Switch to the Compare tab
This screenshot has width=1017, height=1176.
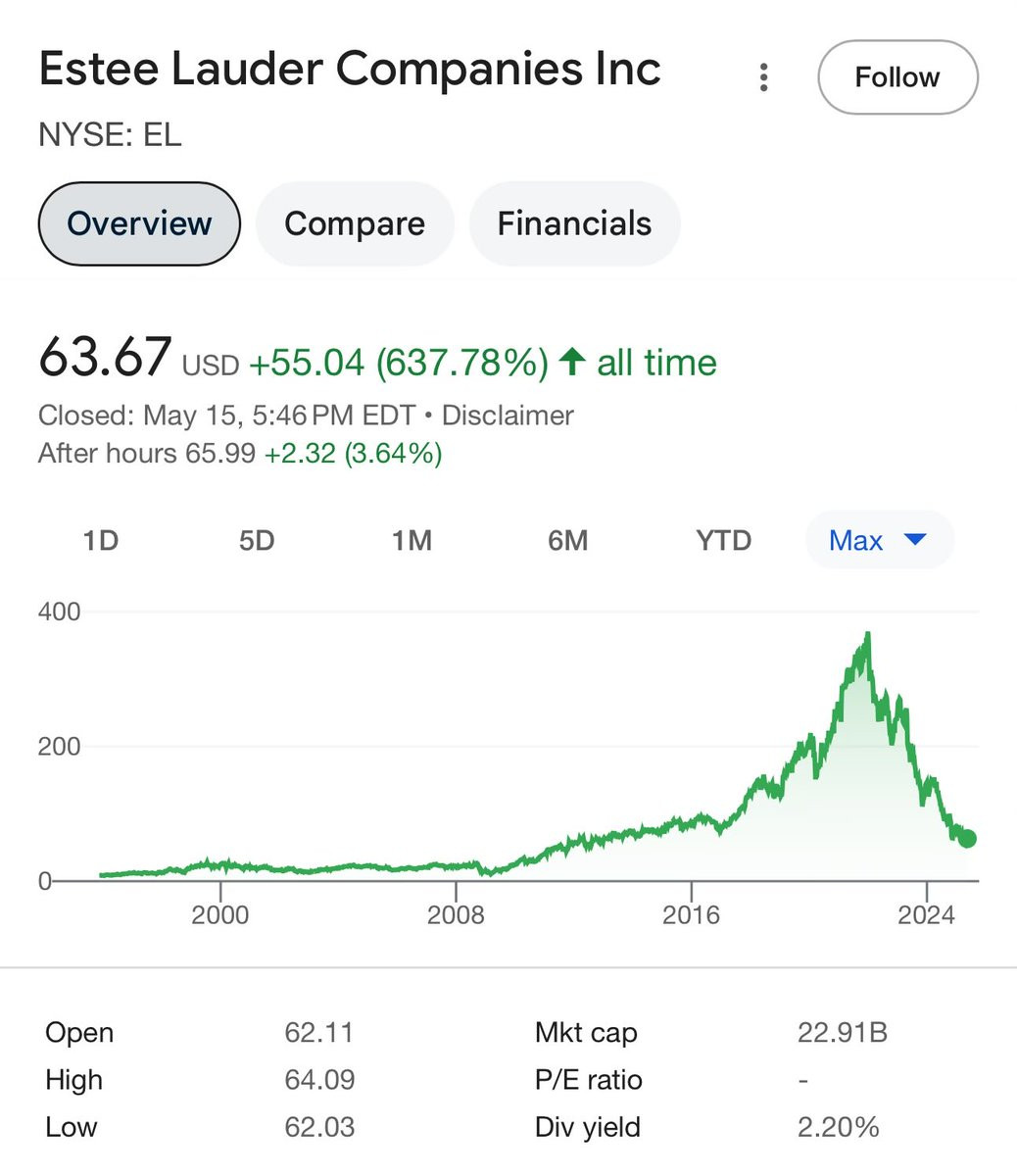coord(355,223)
